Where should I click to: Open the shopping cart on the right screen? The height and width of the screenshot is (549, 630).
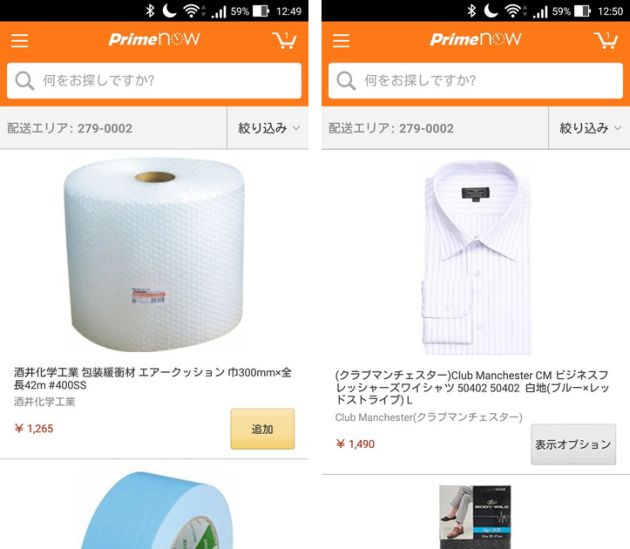tap(606, 40)
